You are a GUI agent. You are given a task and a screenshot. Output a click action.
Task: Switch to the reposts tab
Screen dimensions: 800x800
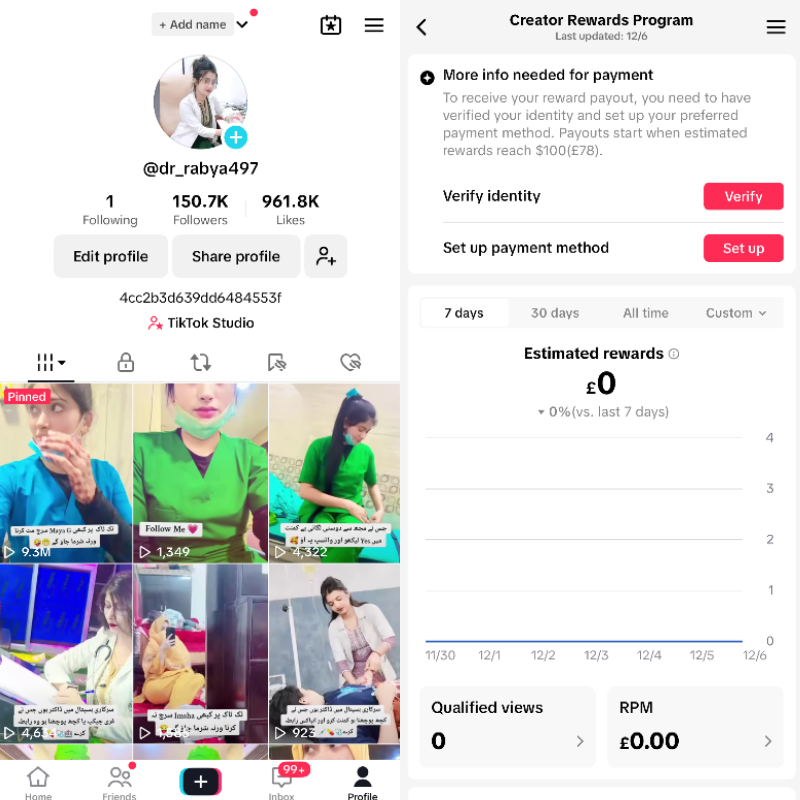click(200, 362)
